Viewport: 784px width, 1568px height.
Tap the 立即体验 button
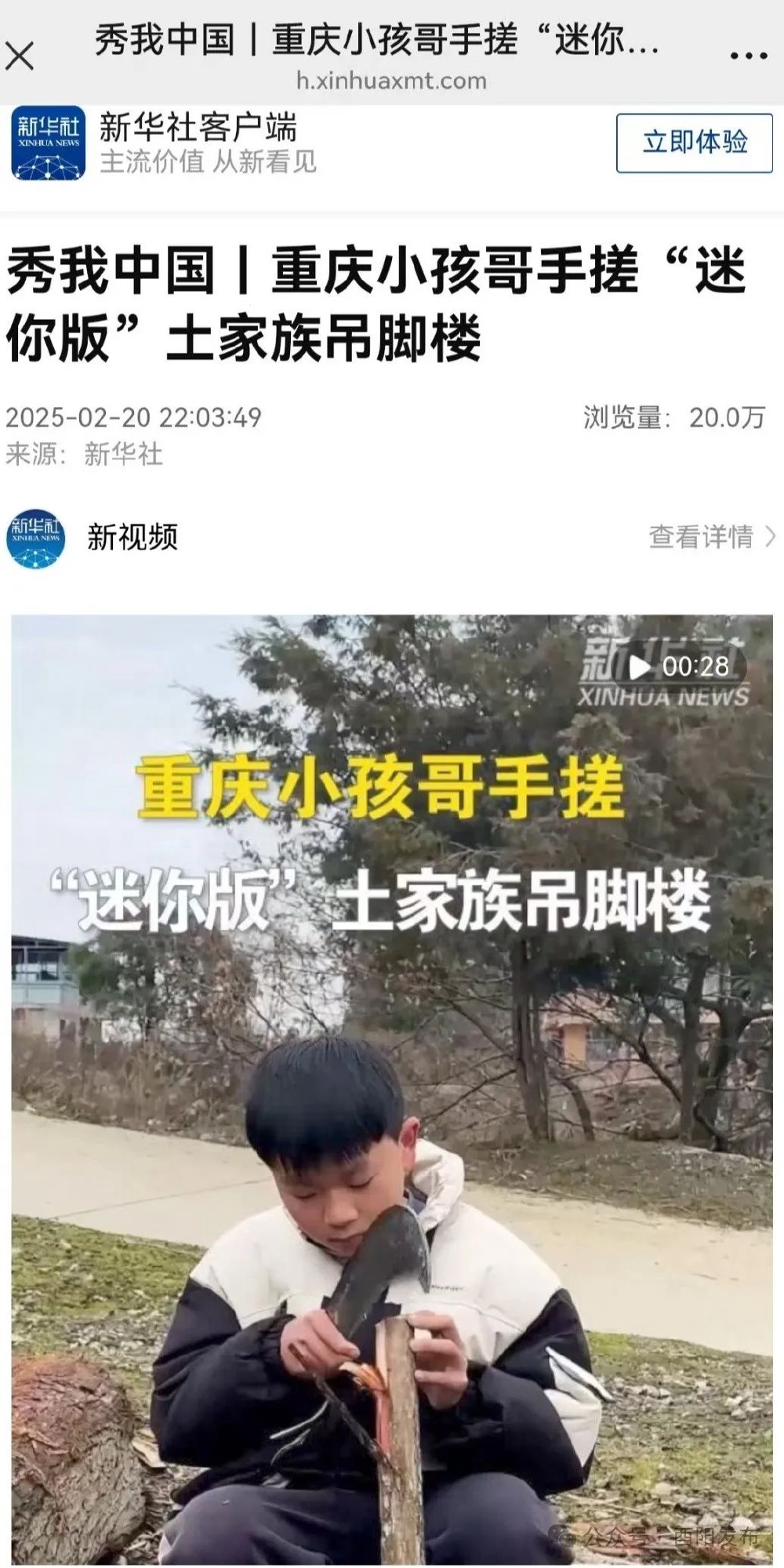[x=694, y=143]
